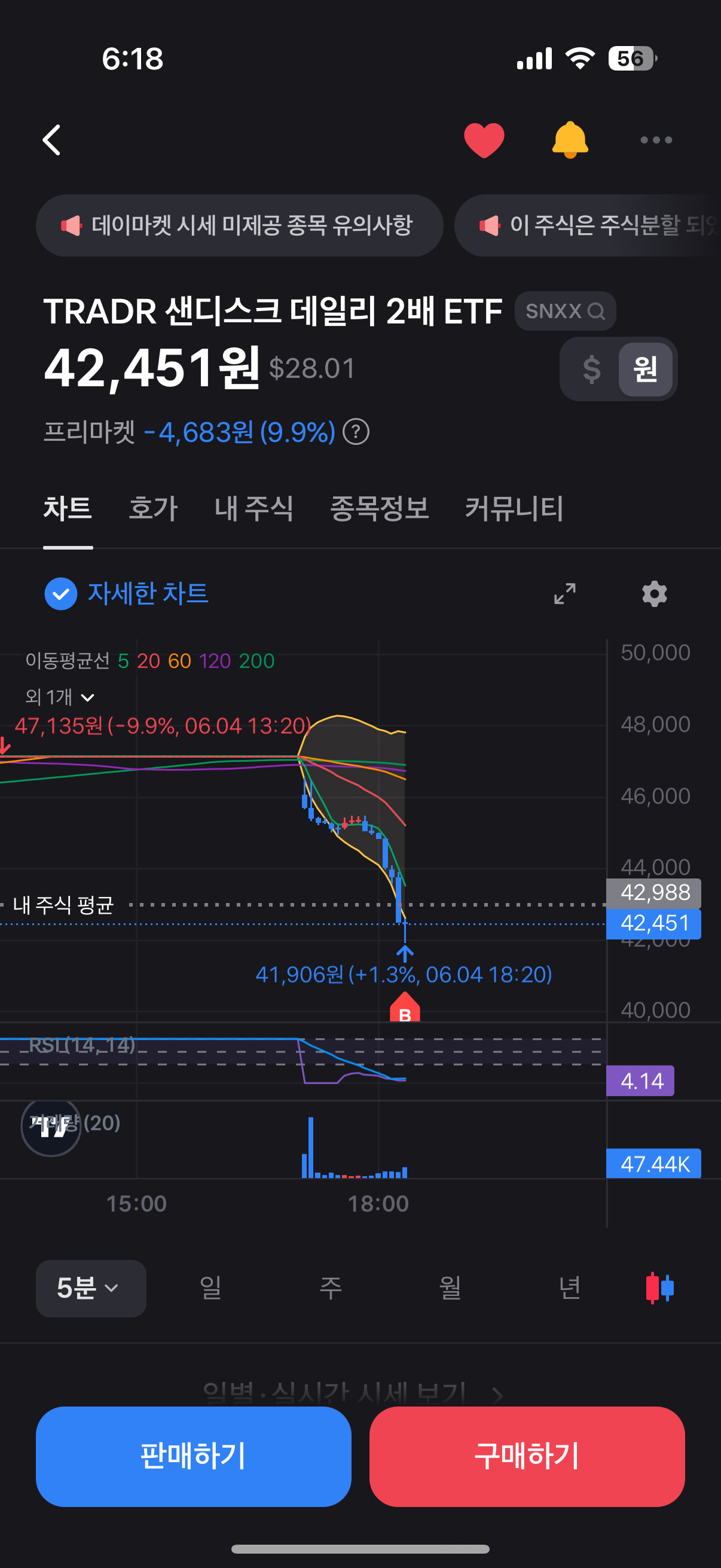The height and width of the screenshot is (1568, 721).
Task: Uncheck the 자세한 차트 option
Action: [x=61, y=593]
